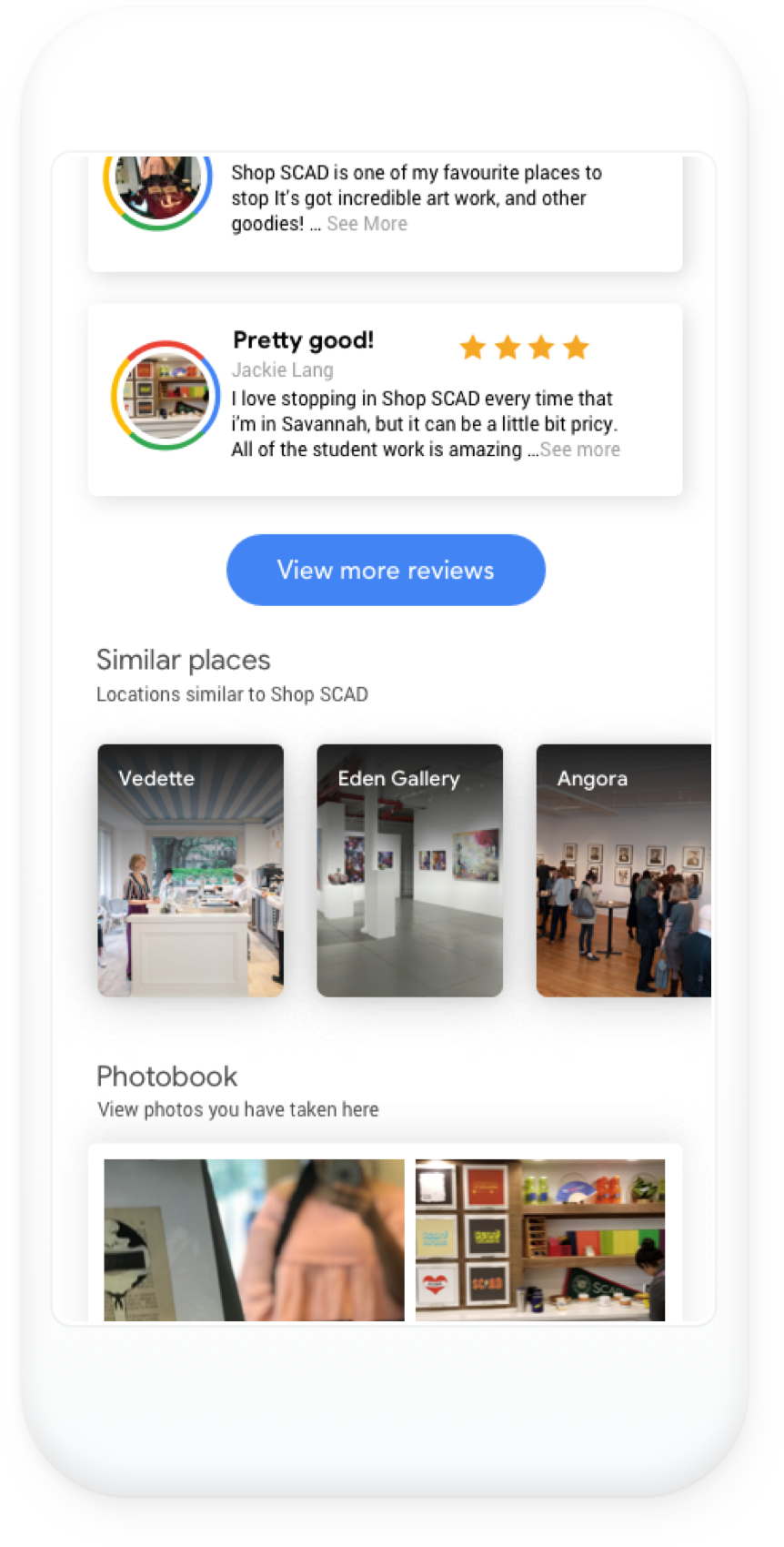This screenshot has width=784, height=1547.
Task: View Jackie Lang's profile picture
Action: (166, 396)
